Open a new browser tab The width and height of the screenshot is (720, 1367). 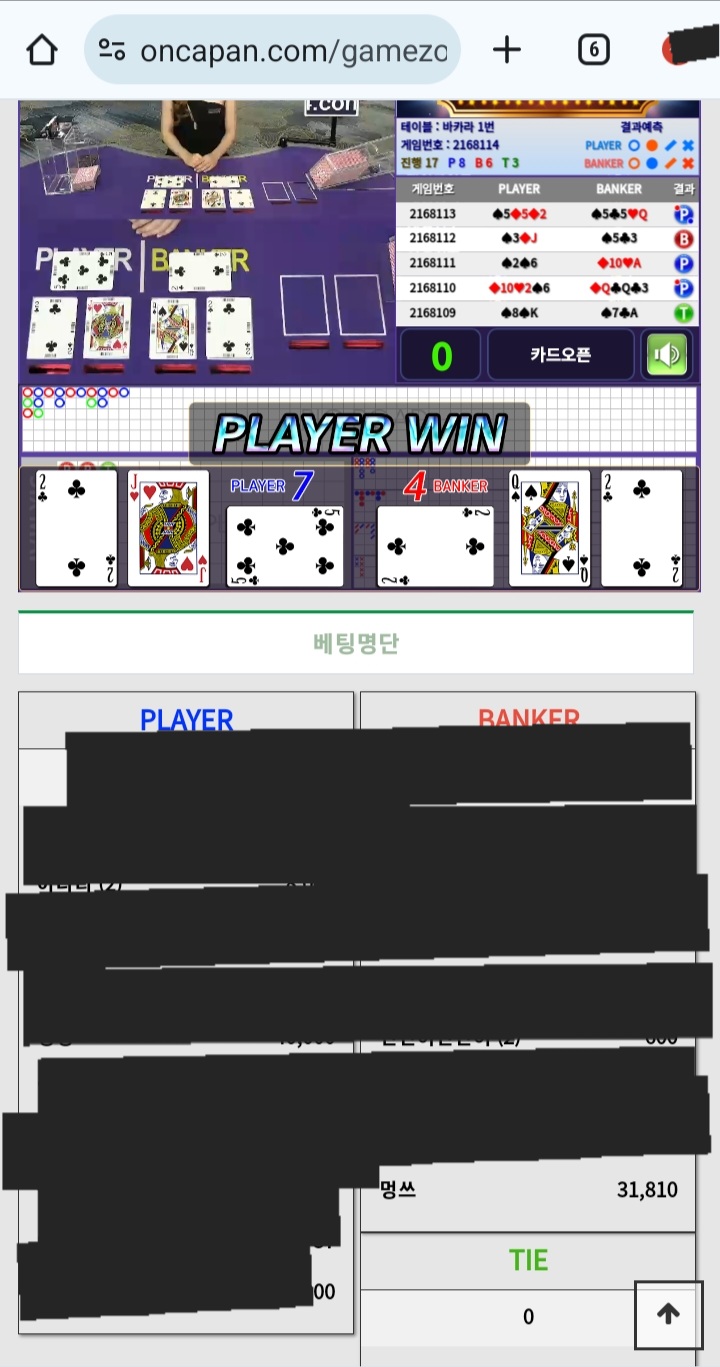507,50
